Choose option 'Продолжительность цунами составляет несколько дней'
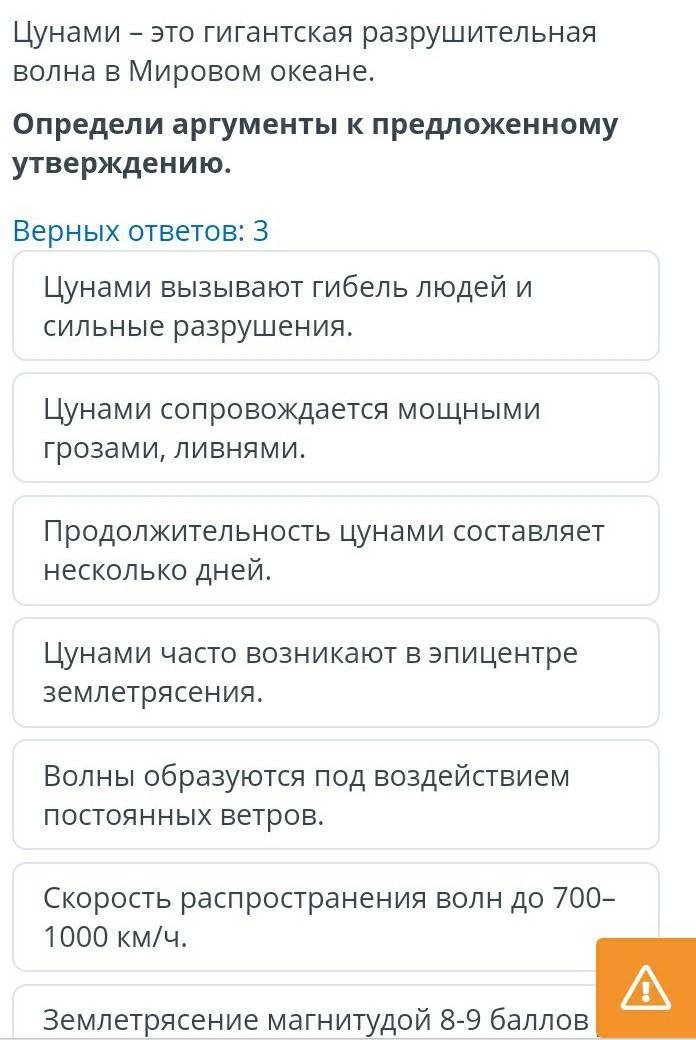 336,551
